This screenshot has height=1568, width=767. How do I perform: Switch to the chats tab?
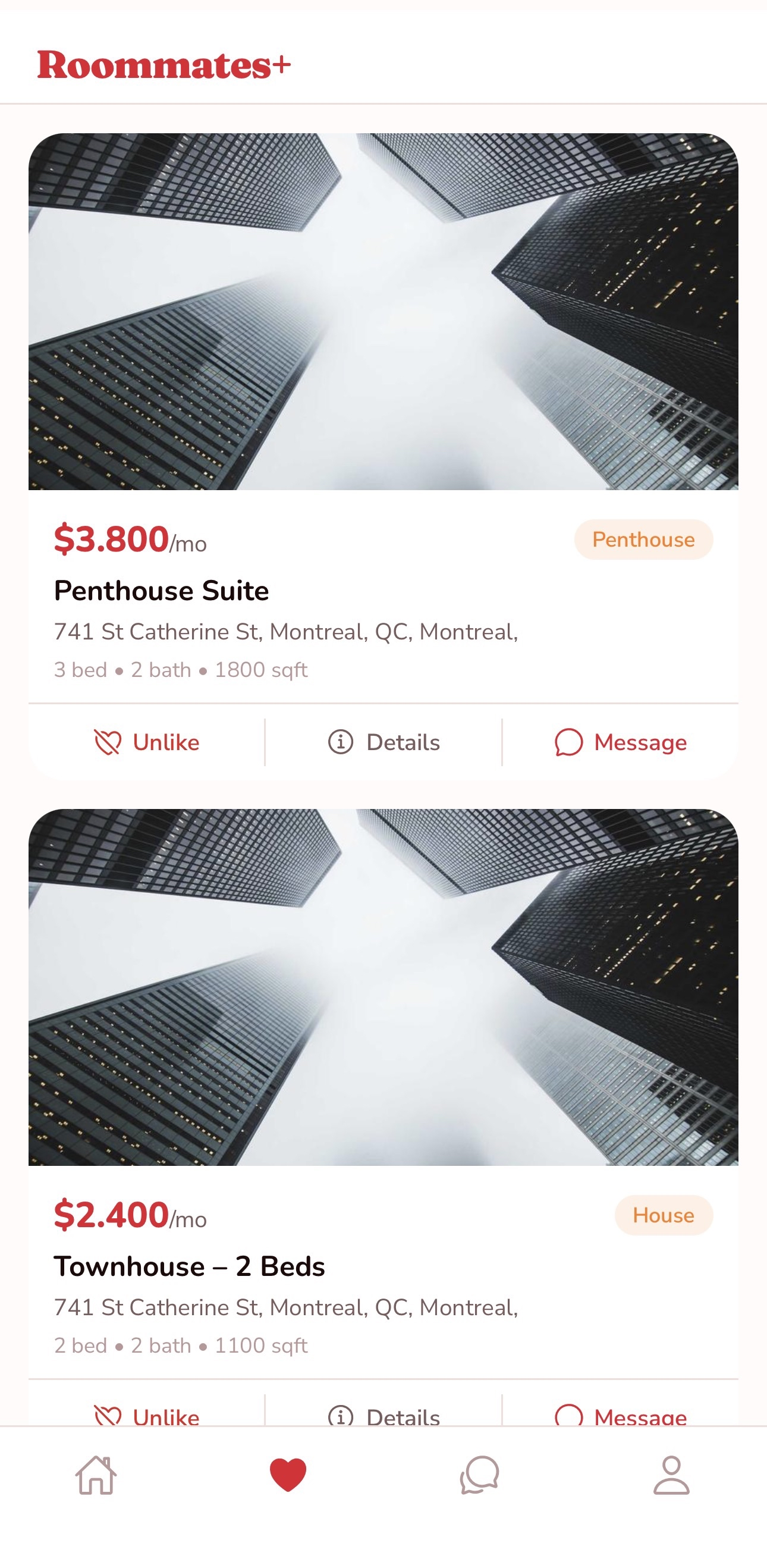click(479, 1475)
